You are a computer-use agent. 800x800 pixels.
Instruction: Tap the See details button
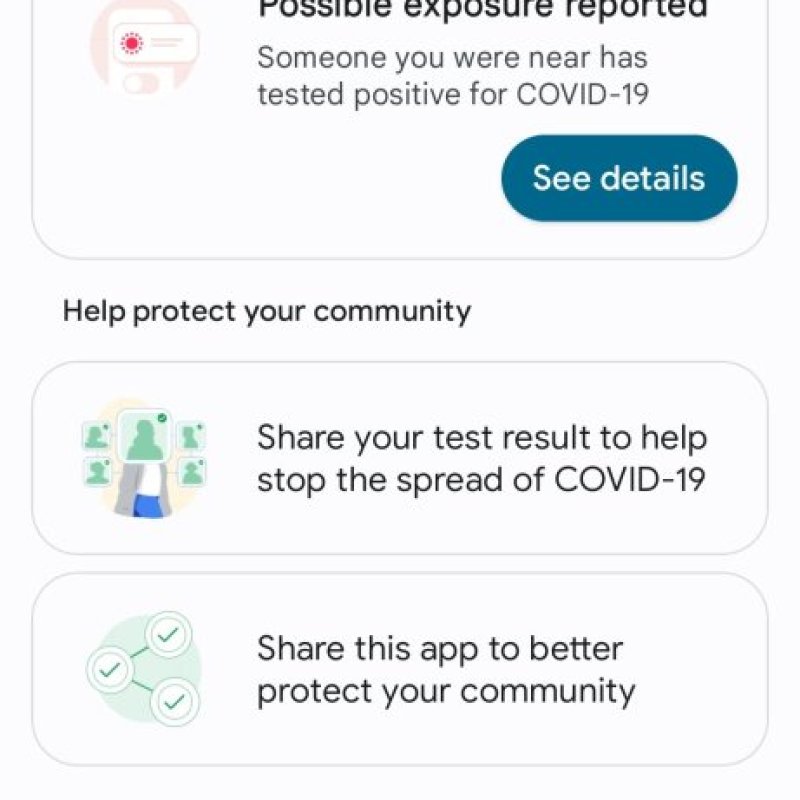click(619, 178)
